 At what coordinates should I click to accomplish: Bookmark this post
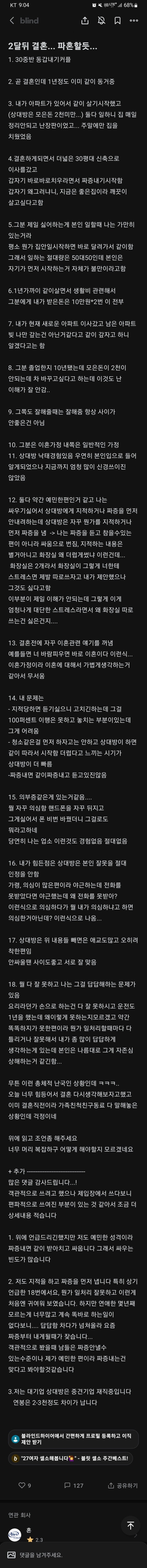point(117,21)
